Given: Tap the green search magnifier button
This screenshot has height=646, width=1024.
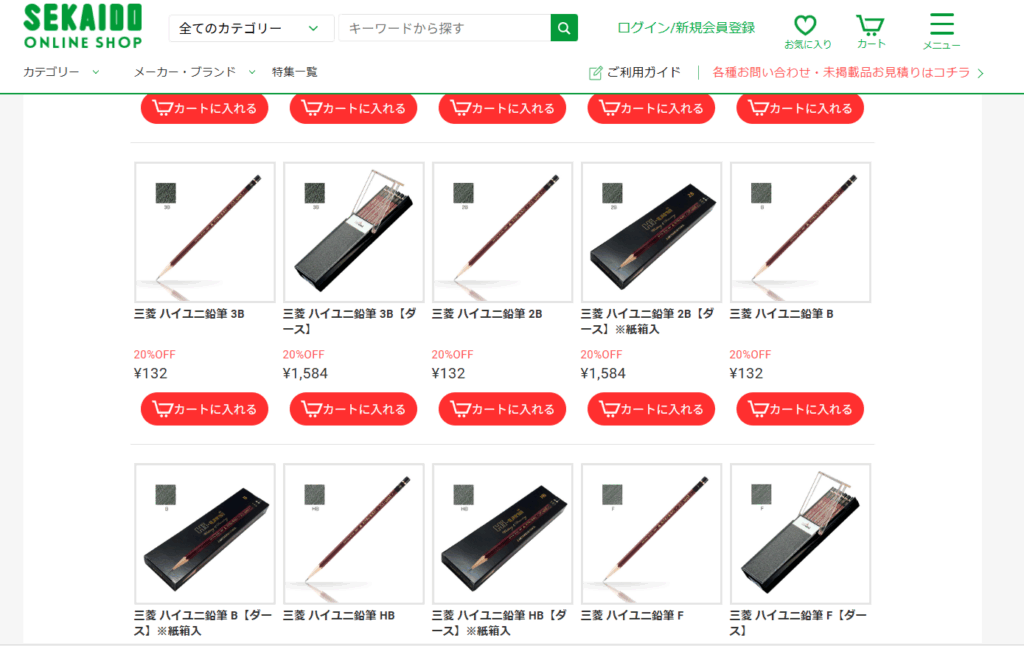Looking at the screenshot, I should pyautogui.click(x=564, y=28).
